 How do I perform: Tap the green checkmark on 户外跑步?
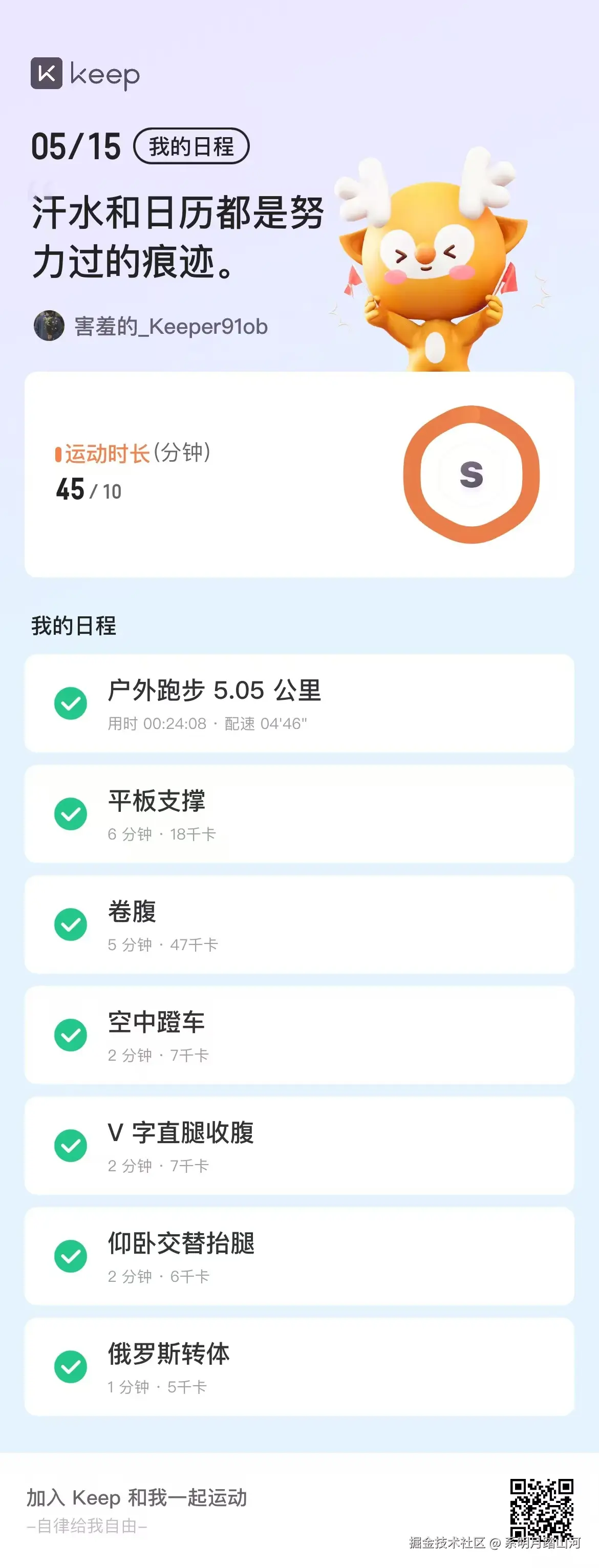(x=71, y=703)
